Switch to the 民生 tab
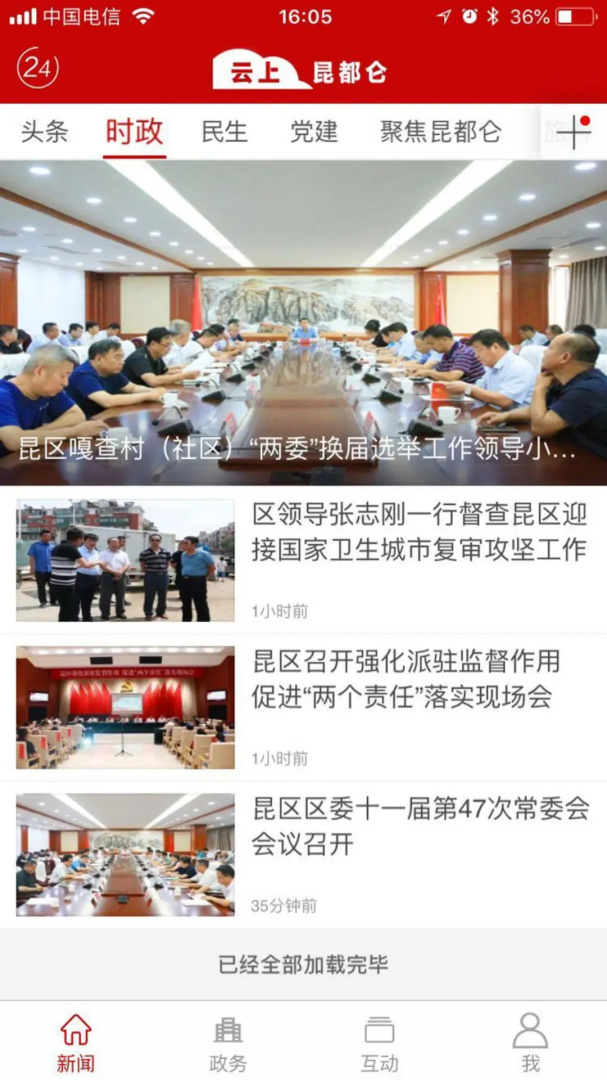The image size is (607, 1080). point(224,132)
